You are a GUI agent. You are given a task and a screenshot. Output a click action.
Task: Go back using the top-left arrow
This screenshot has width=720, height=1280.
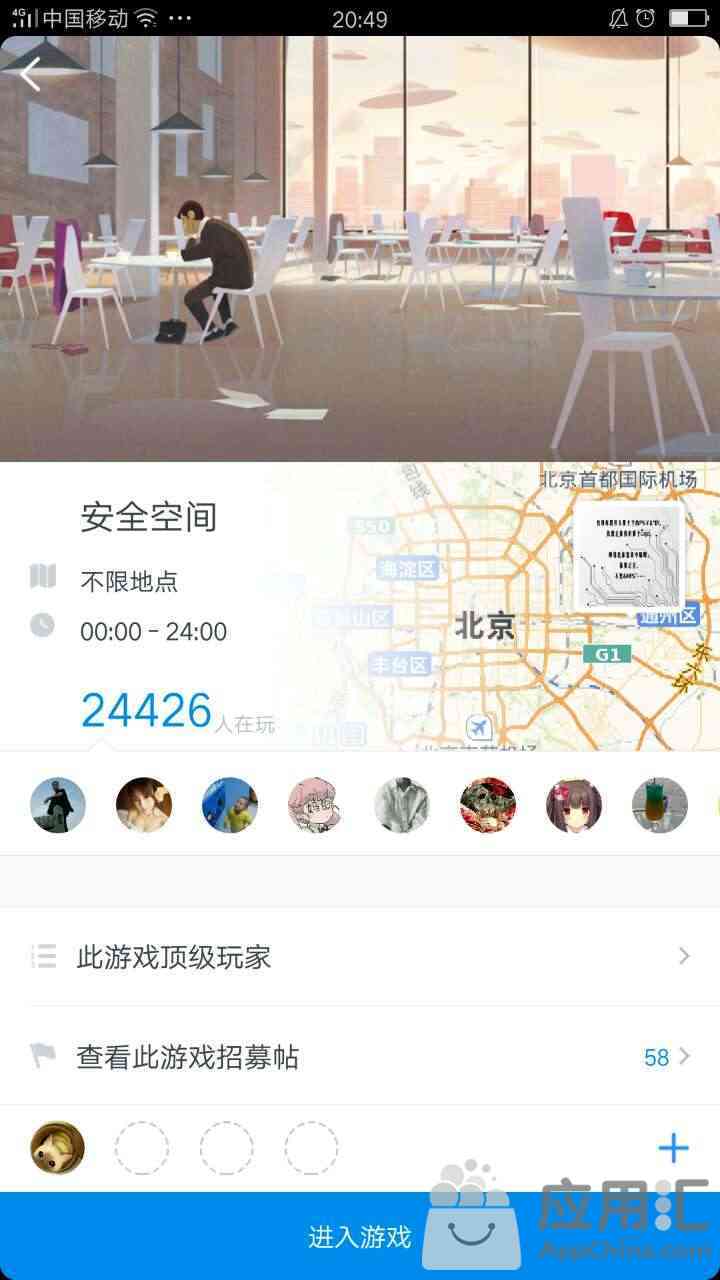[x=31, y=74]
